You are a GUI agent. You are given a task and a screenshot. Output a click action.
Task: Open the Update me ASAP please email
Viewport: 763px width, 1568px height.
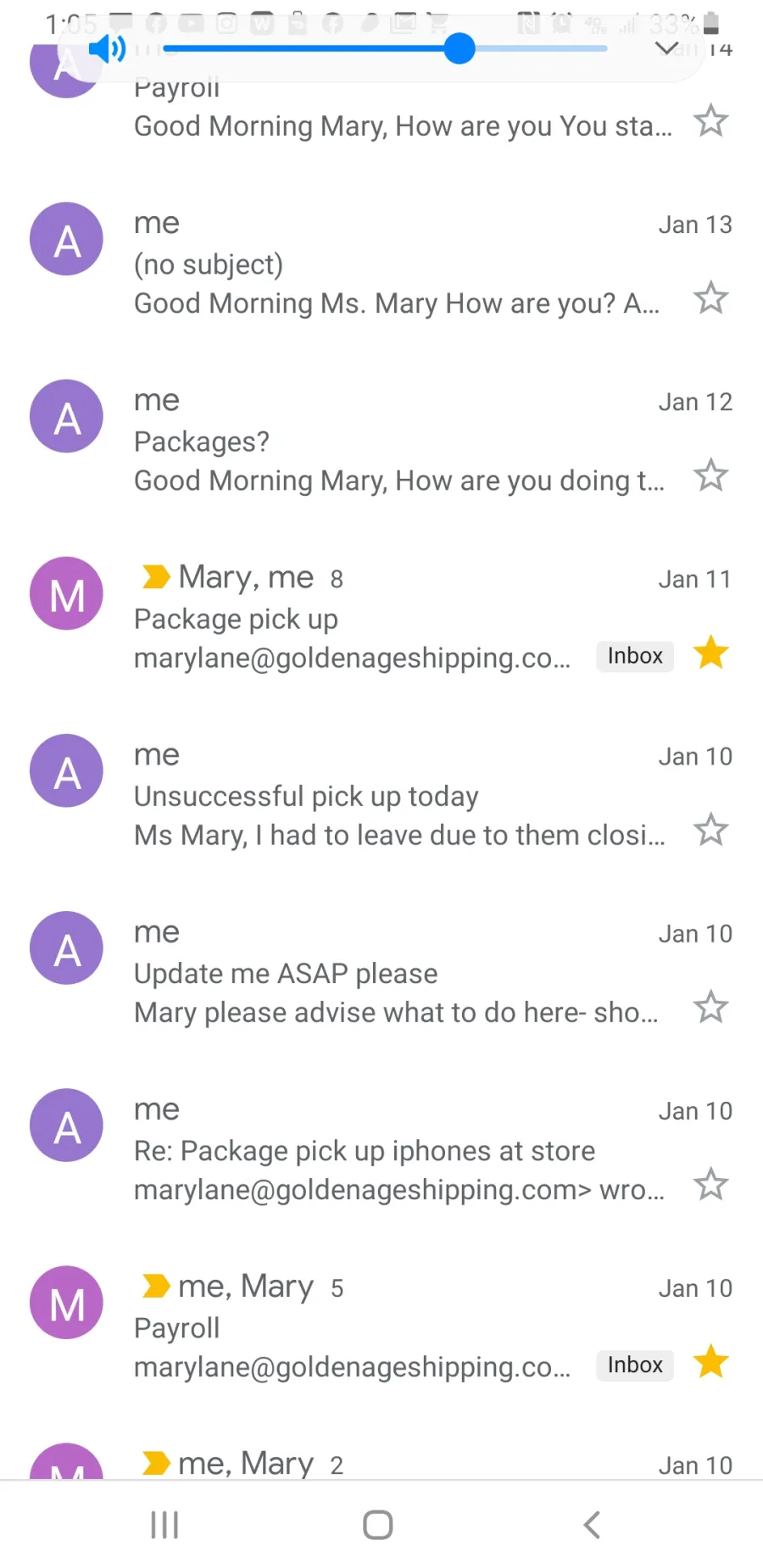pyautogui.click(x=381, y=972)
